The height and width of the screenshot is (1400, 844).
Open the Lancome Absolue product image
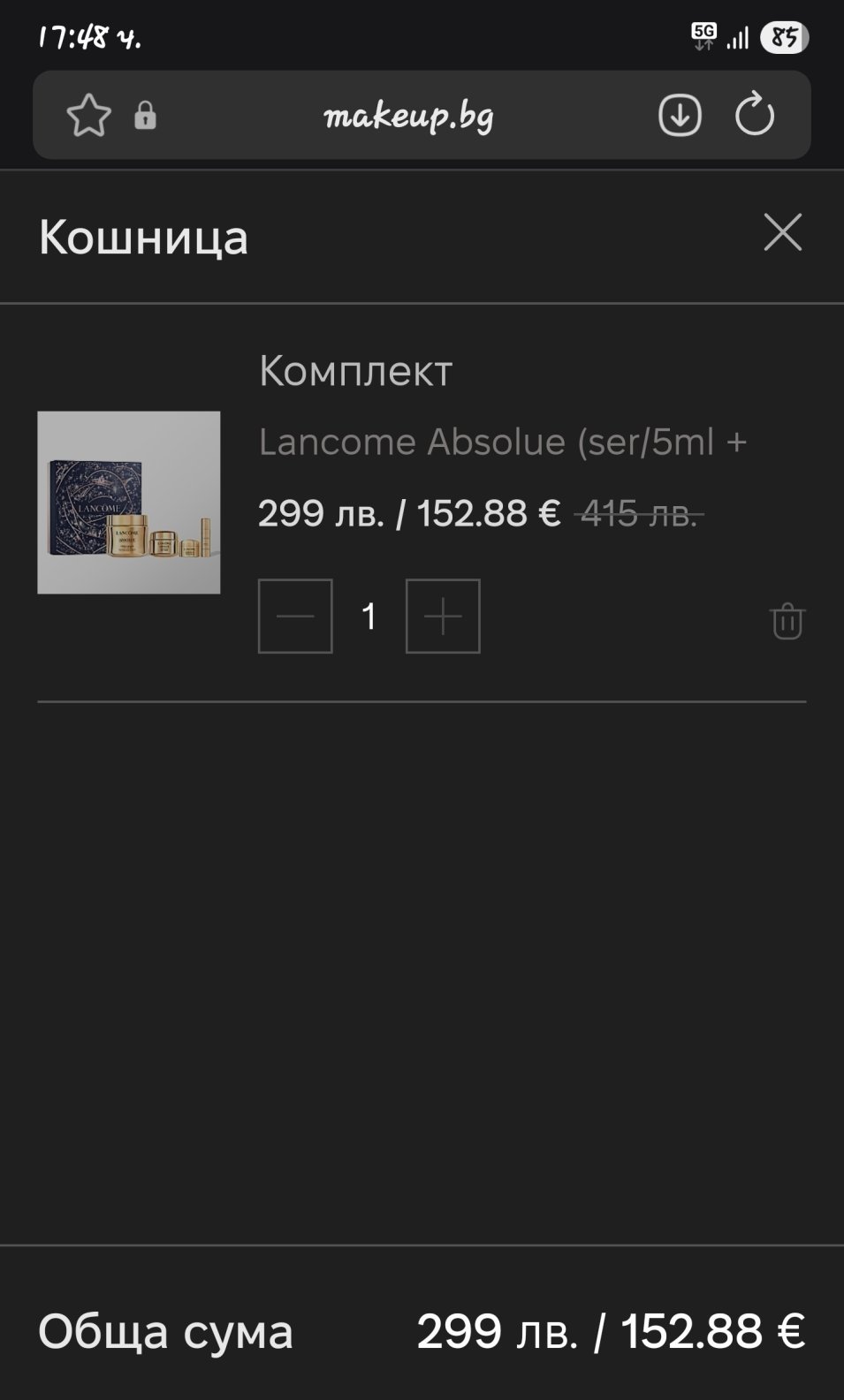tap(129, 503)
